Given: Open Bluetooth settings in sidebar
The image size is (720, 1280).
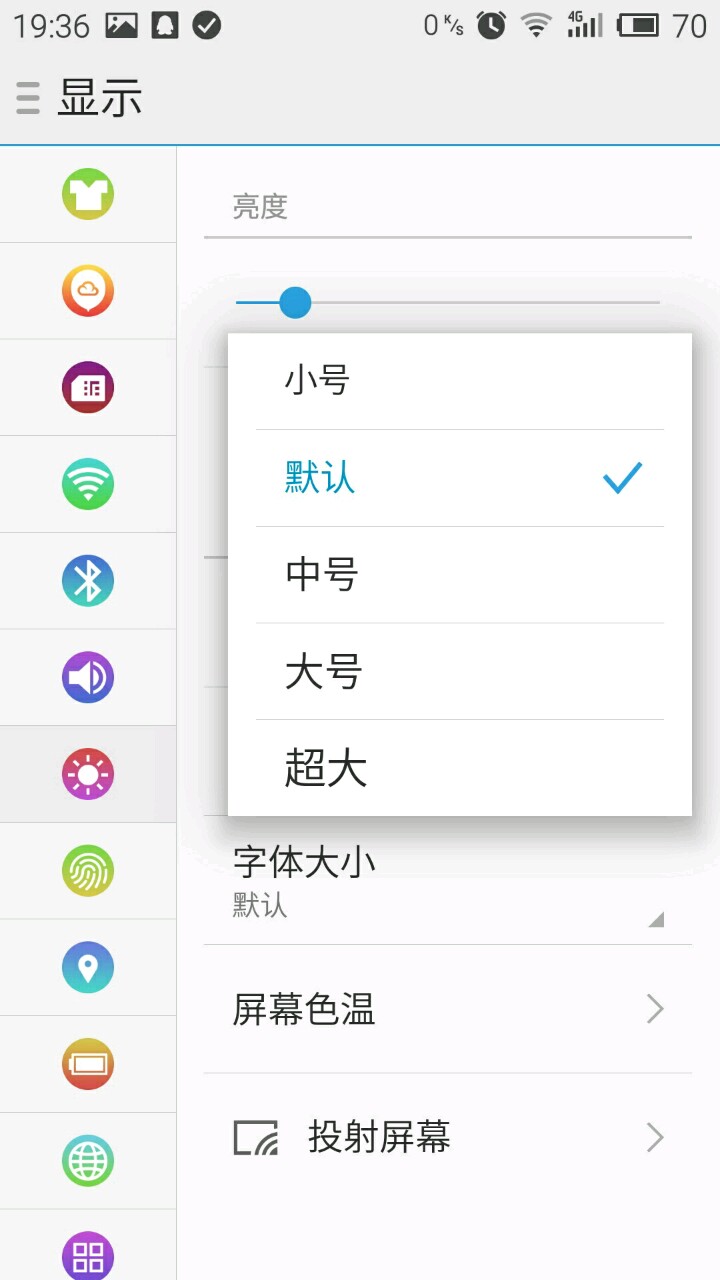Looking at the screenshot, I should (x=88, y=581).
